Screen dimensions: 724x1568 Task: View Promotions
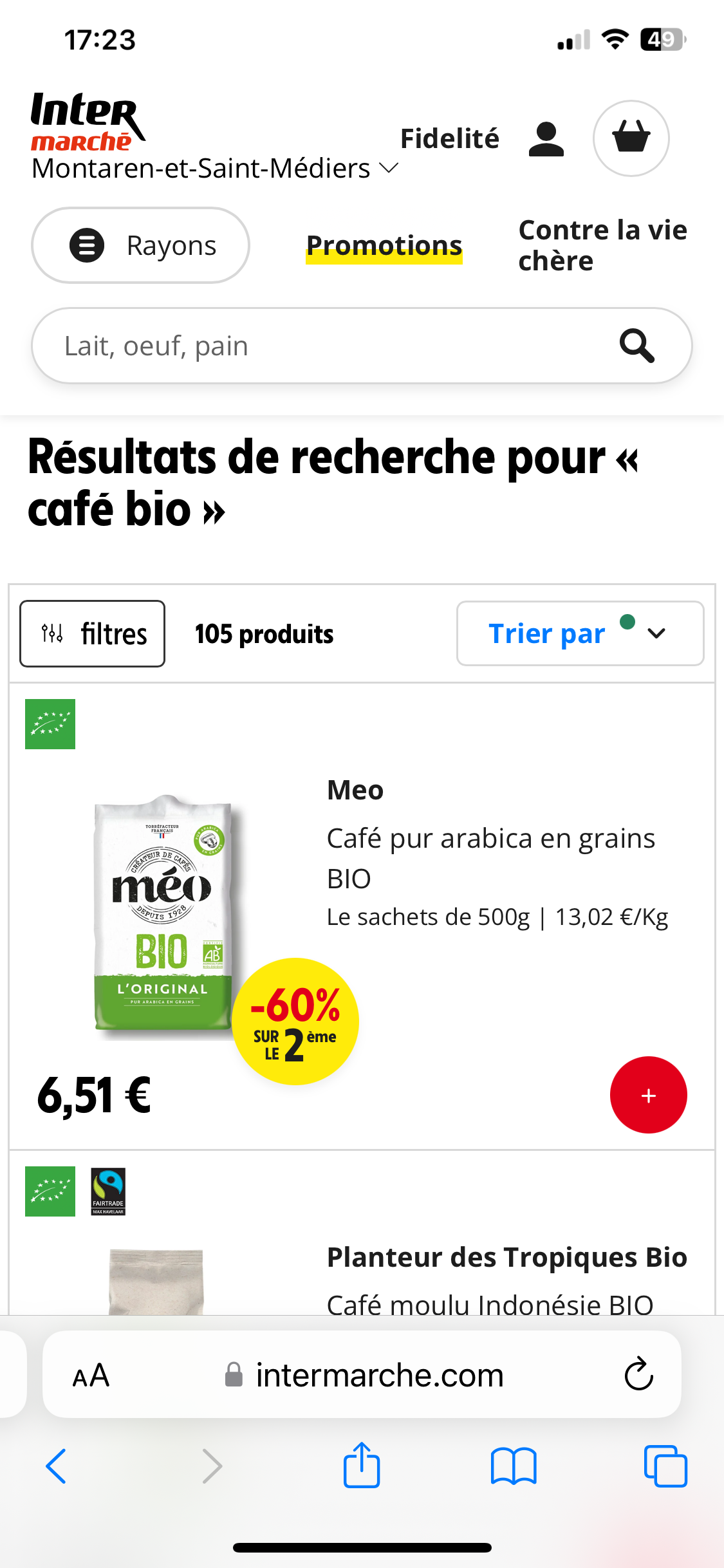click(x=384, y=246)
